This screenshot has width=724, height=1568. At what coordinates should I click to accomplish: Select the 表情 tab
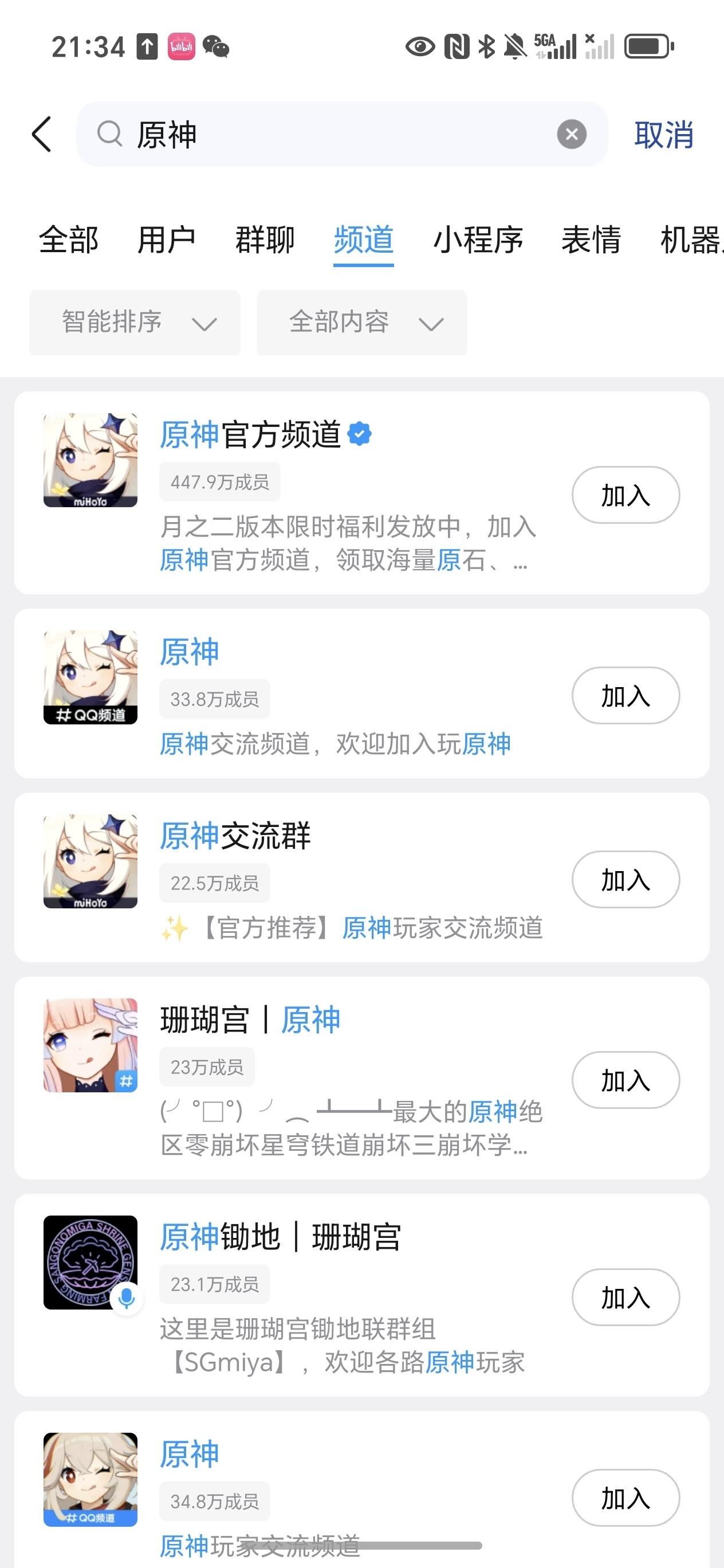tap(591, 240)
